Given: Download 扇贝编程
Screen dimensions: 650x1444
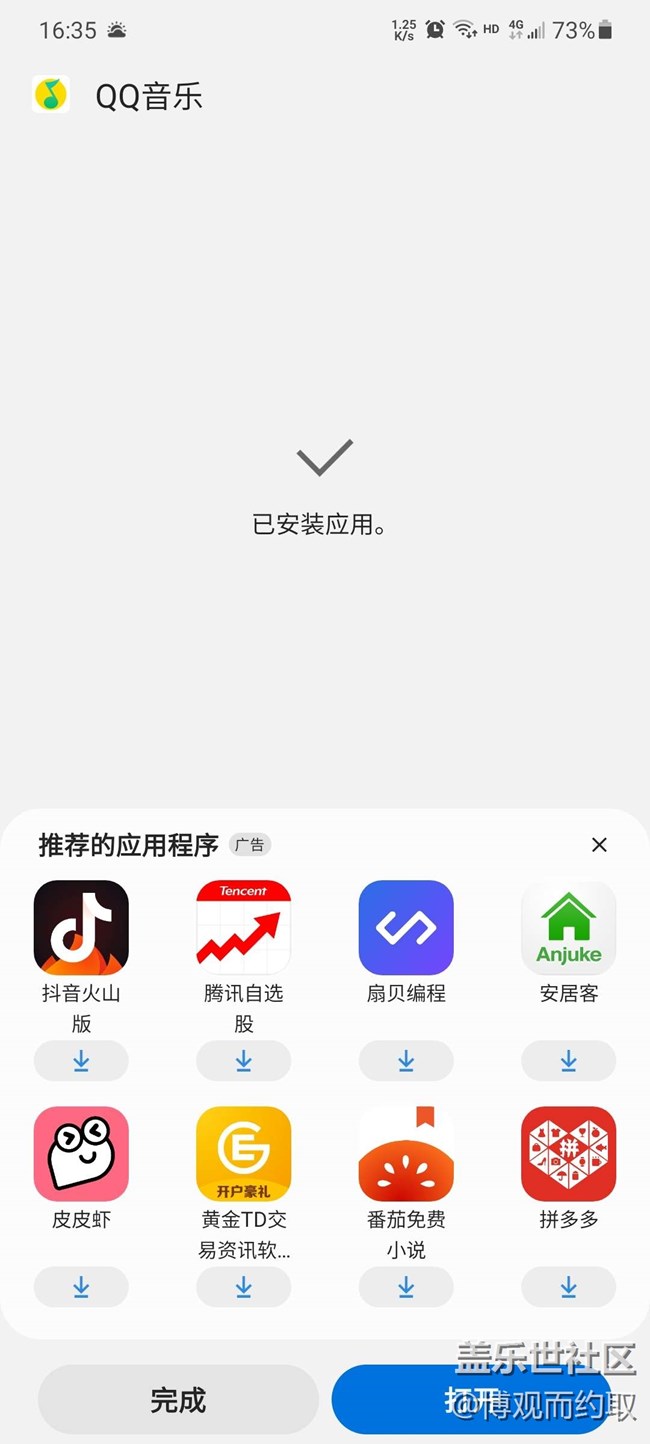Looking at the screenshot, I should [x=406, y=1061].
